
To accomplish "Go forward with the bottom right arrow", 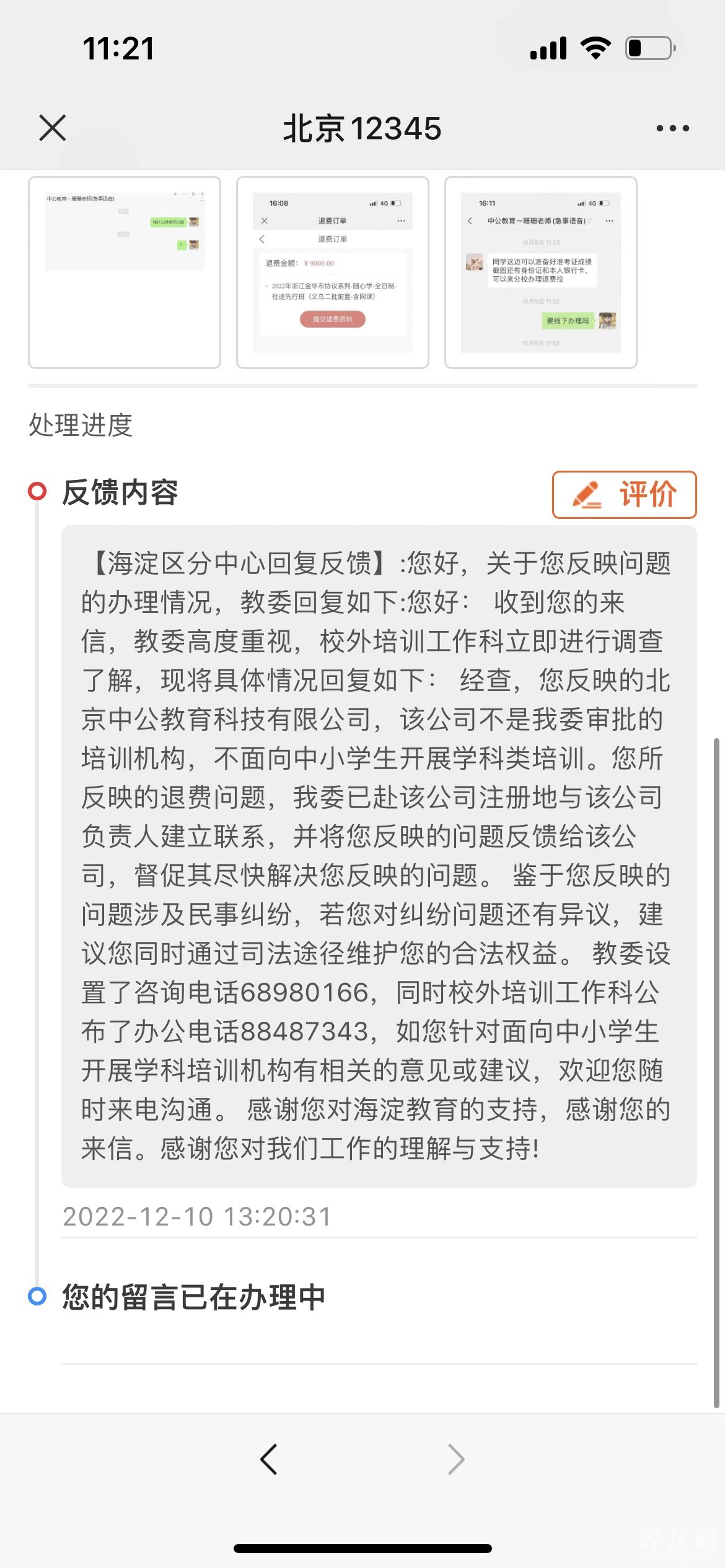I will [456, 1460].
